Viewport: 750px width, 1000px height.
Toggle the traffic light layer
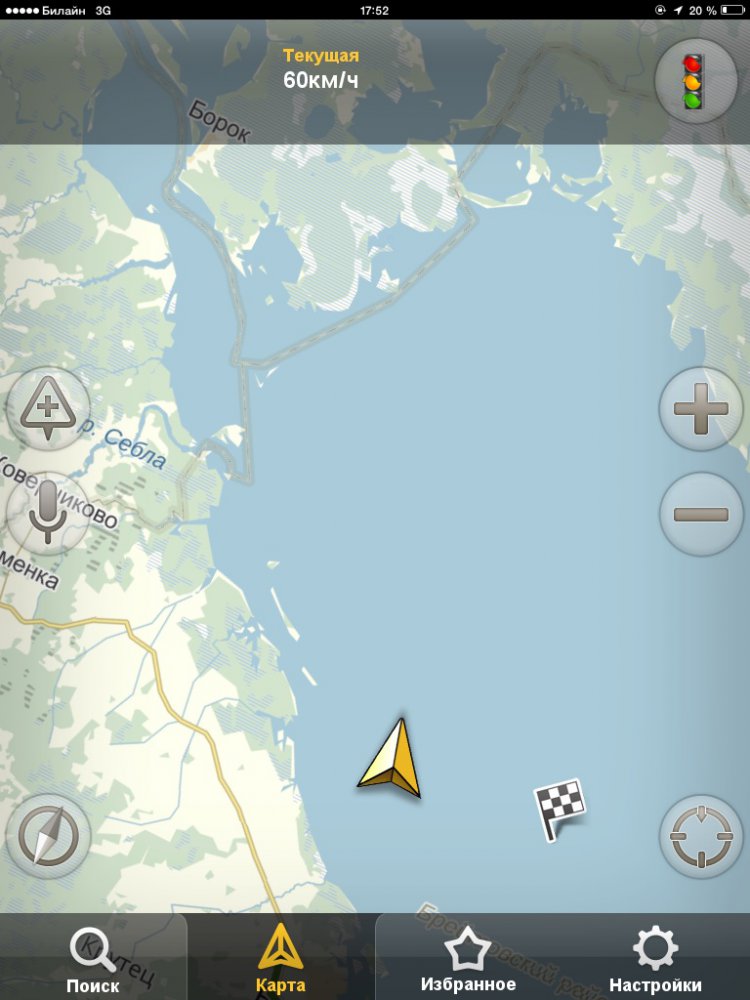point(696,81)
